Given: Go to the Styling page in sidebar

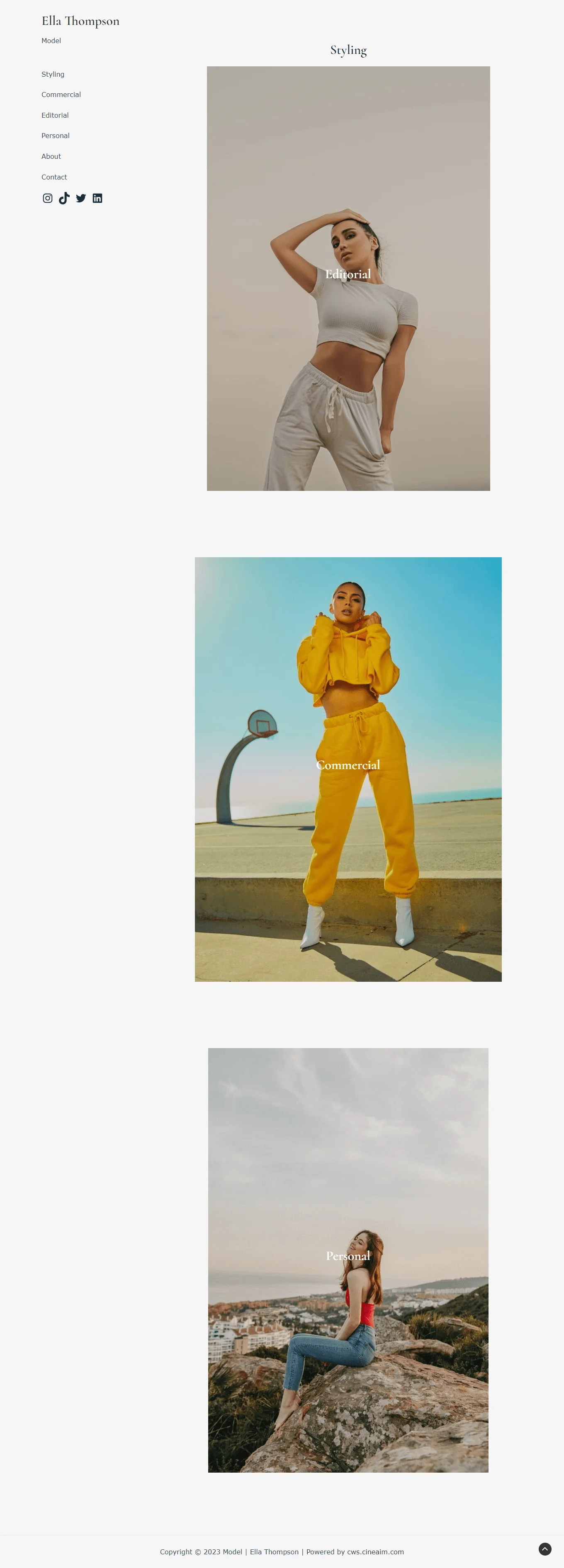Looking at the screenshot, I should point(53,74).
